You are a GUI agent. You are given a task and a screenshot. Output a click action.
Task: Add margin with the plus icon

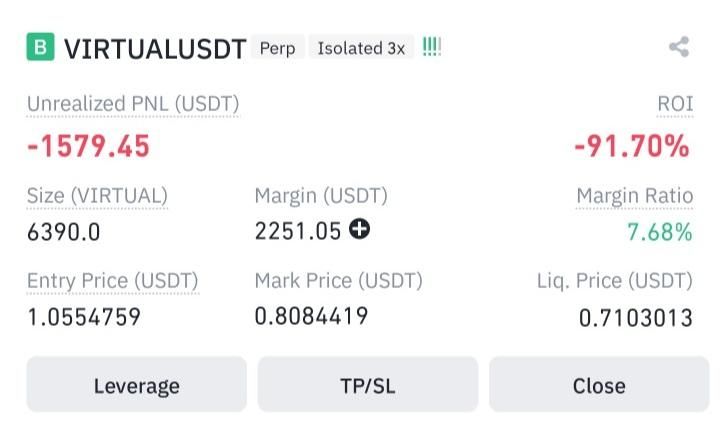(x=359, y=230)
